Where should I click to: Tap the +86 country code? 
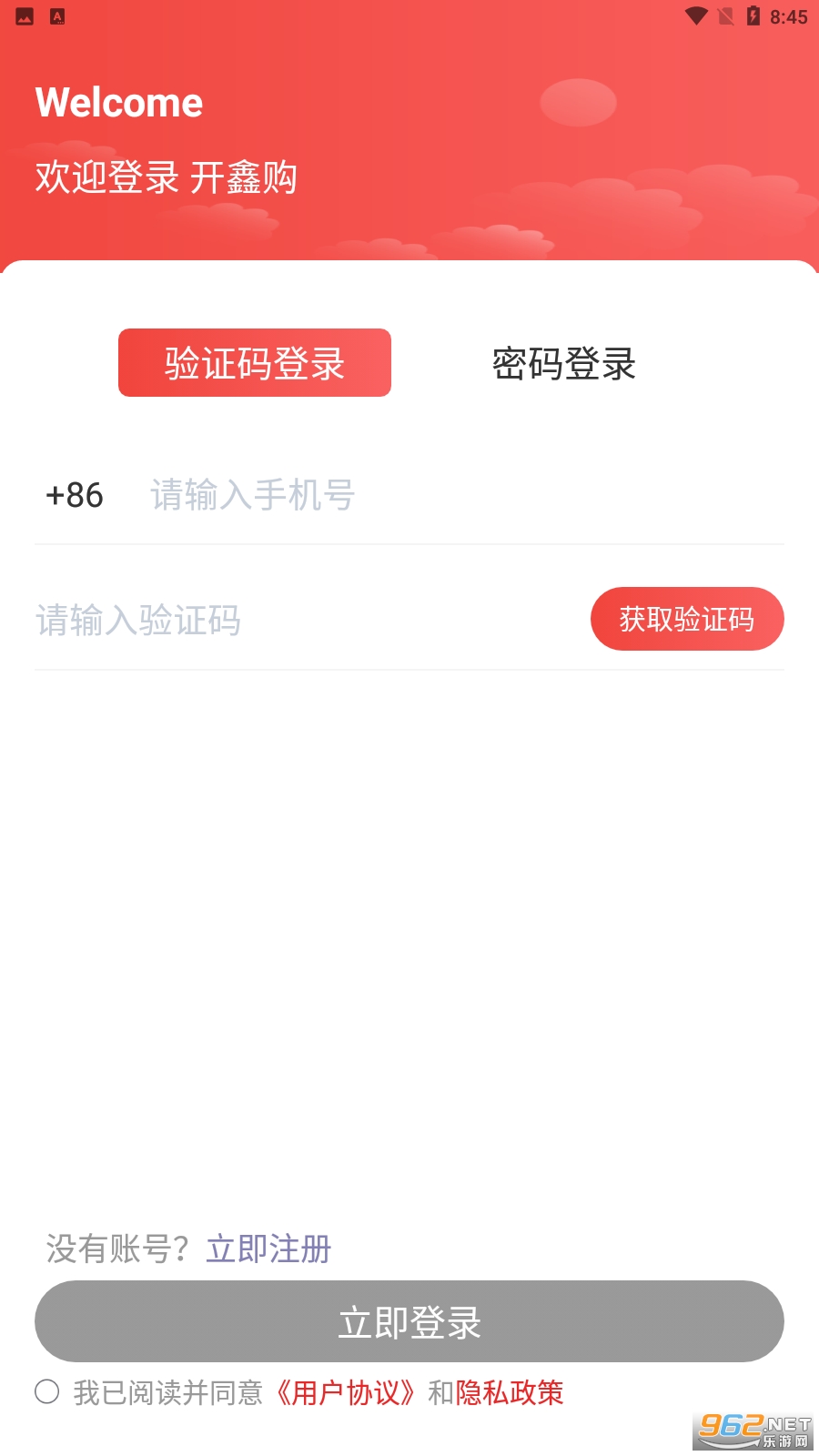[x=75, y=495]
